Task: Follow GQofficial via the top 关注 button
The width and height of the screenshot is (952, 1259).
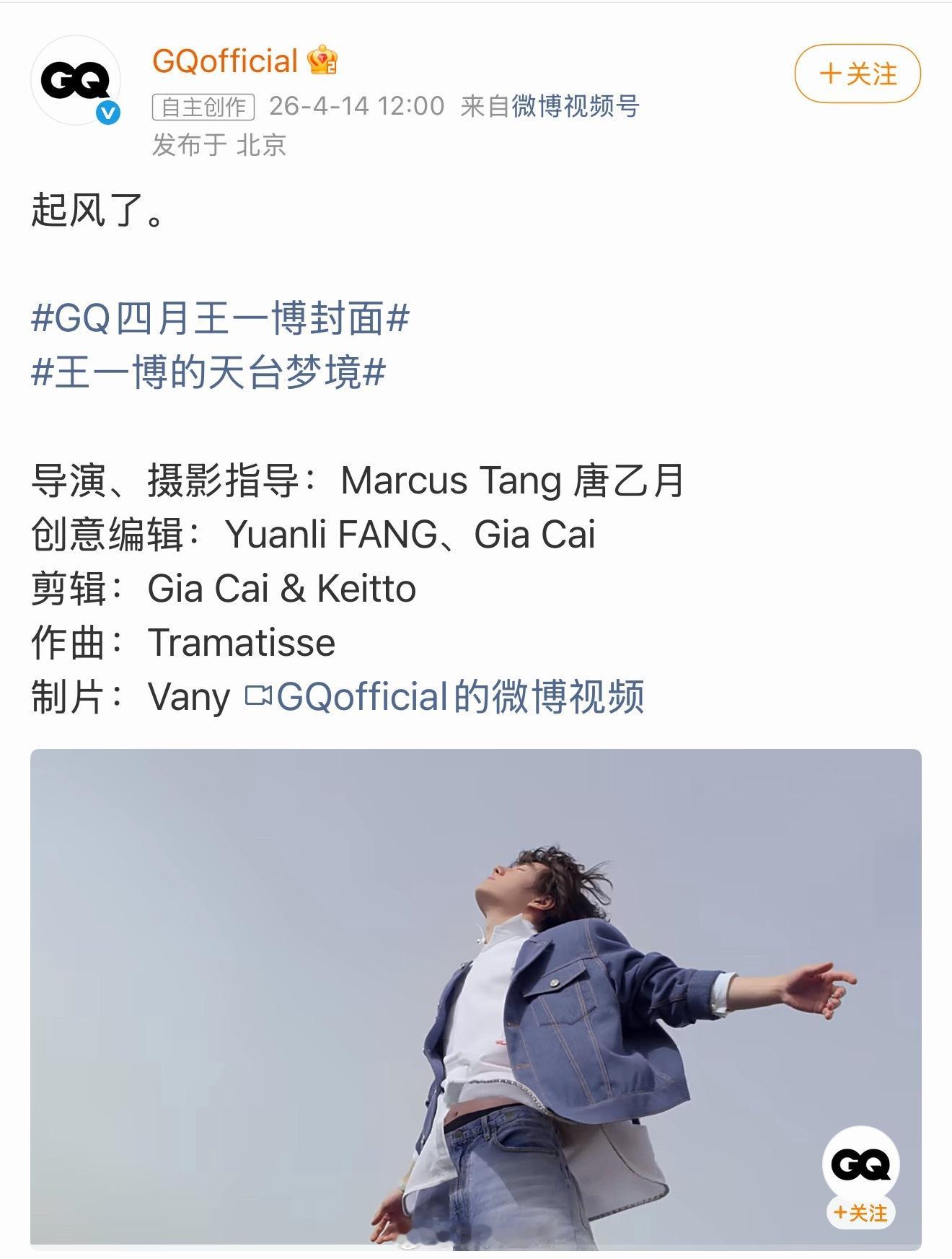Action: click(858, 74)
